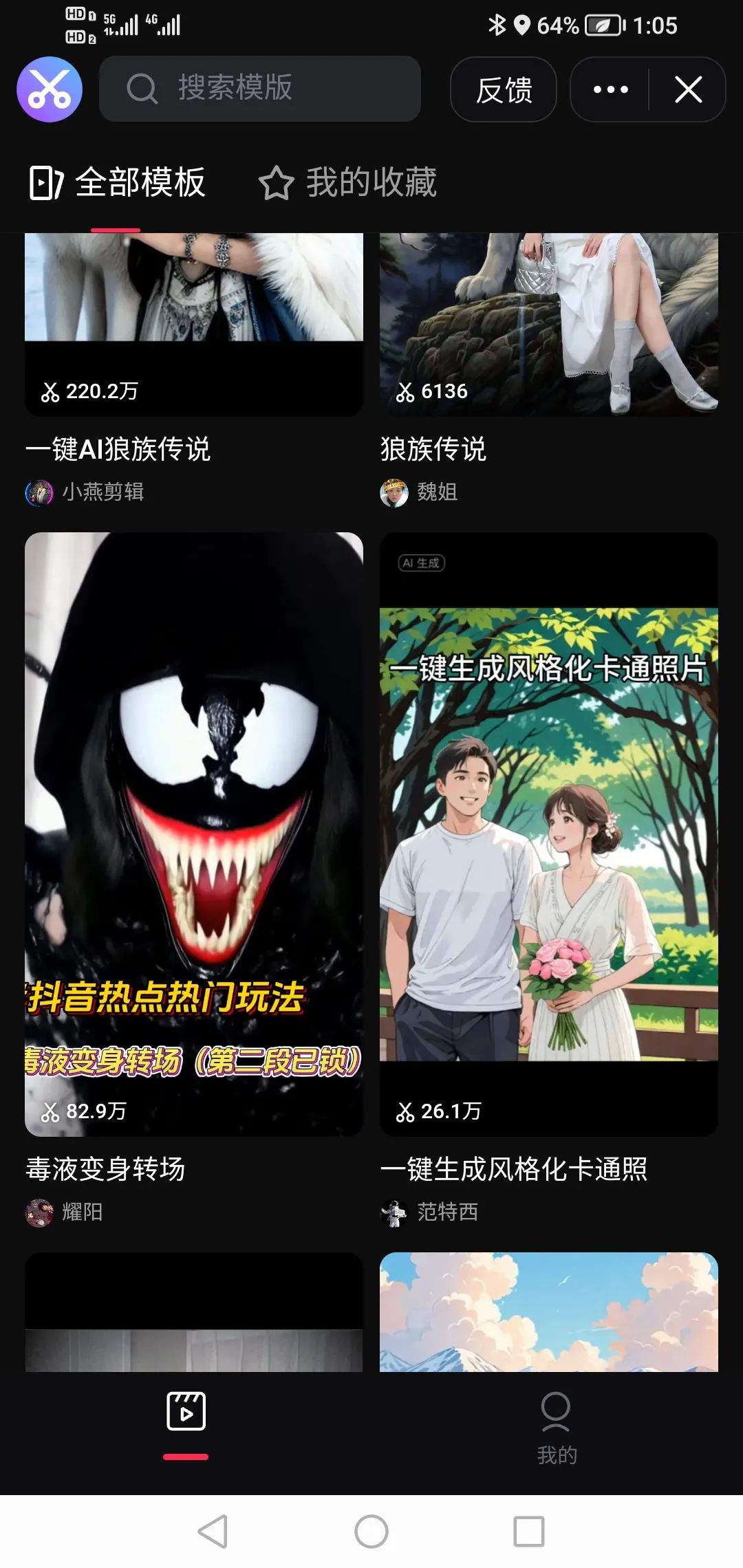This screenshot has height=1568, width=743.
Task: Select the 全部模板 tab
Action: [x=117, y=183]
